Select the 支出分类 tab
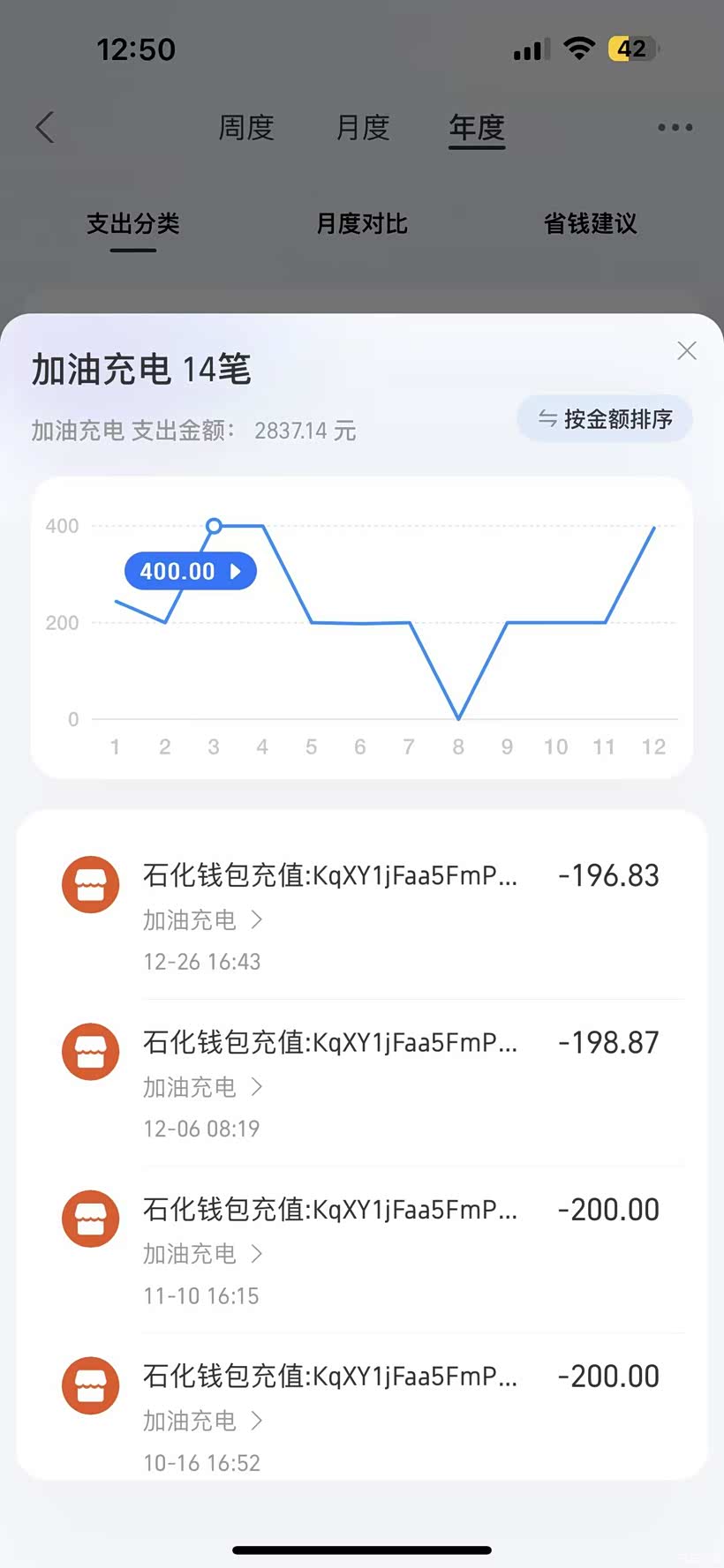 click(x=133, y=224)
